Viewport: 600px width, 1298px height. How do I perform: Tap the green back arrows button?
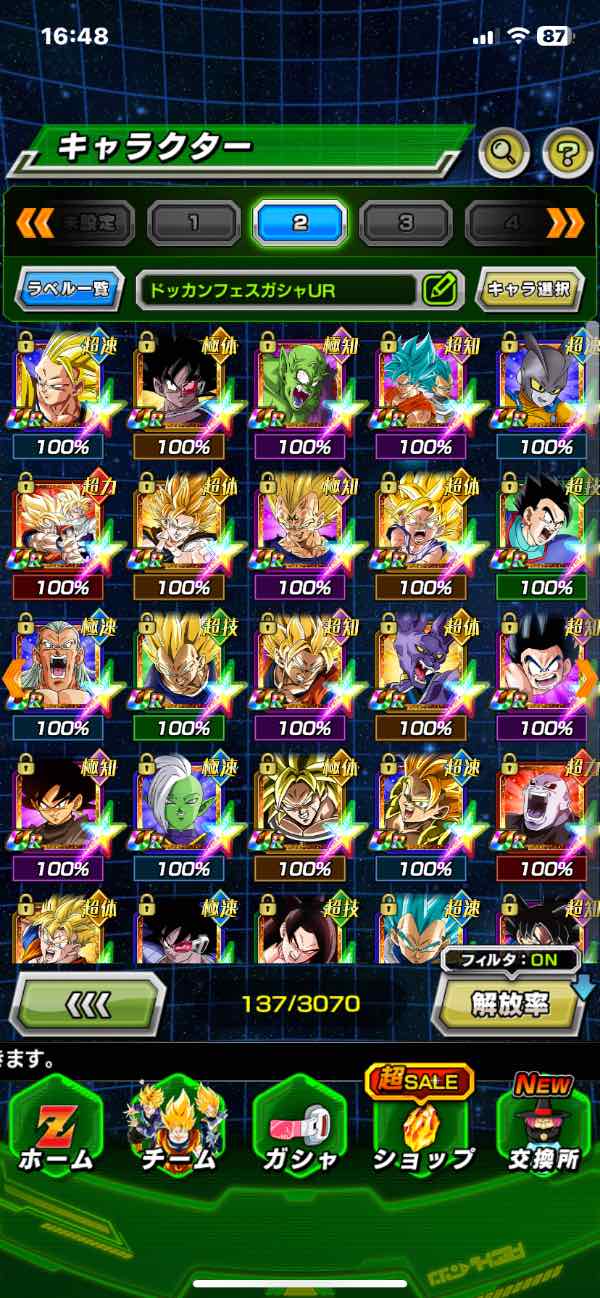pyautogui.click(x=88, y=1003)
